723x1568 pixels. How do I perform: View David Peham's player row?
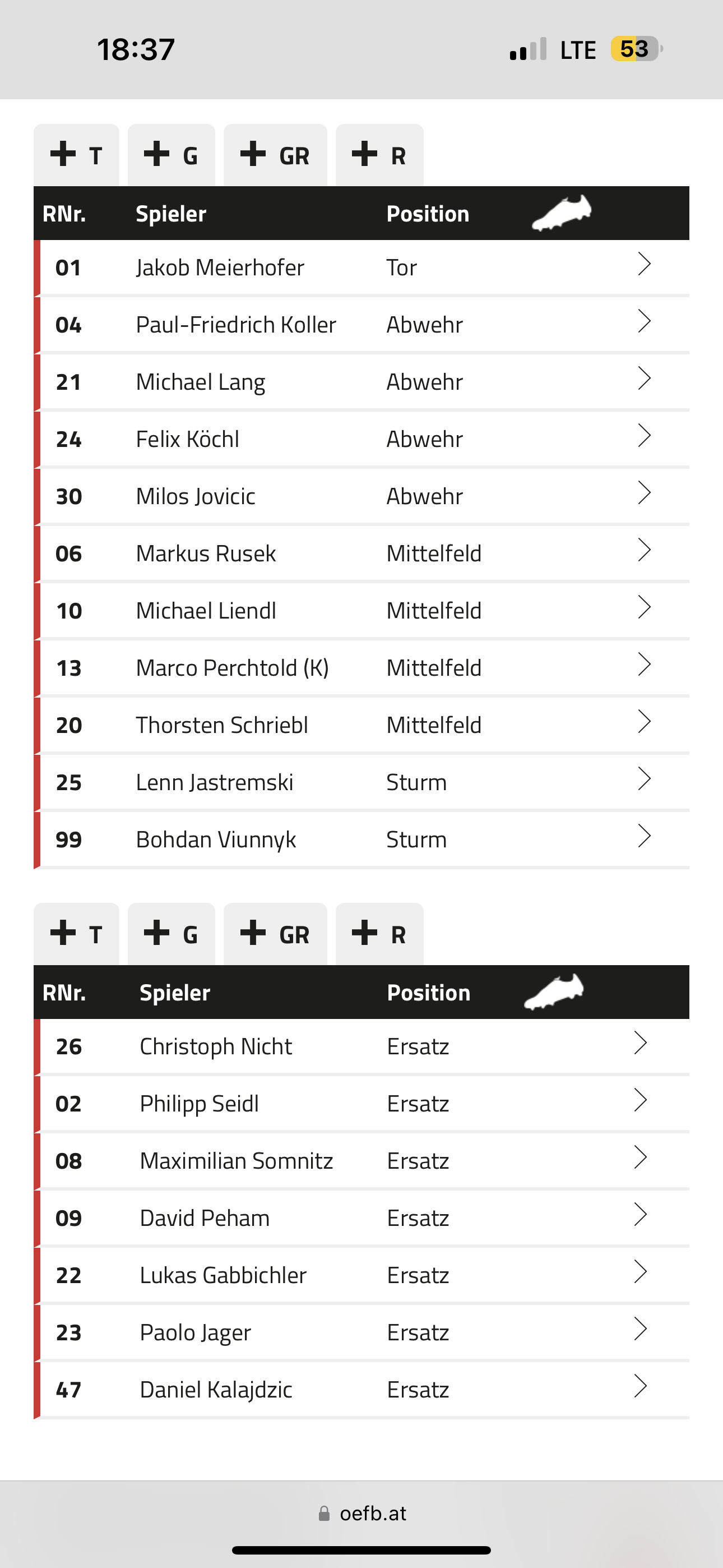(361, 1219)
